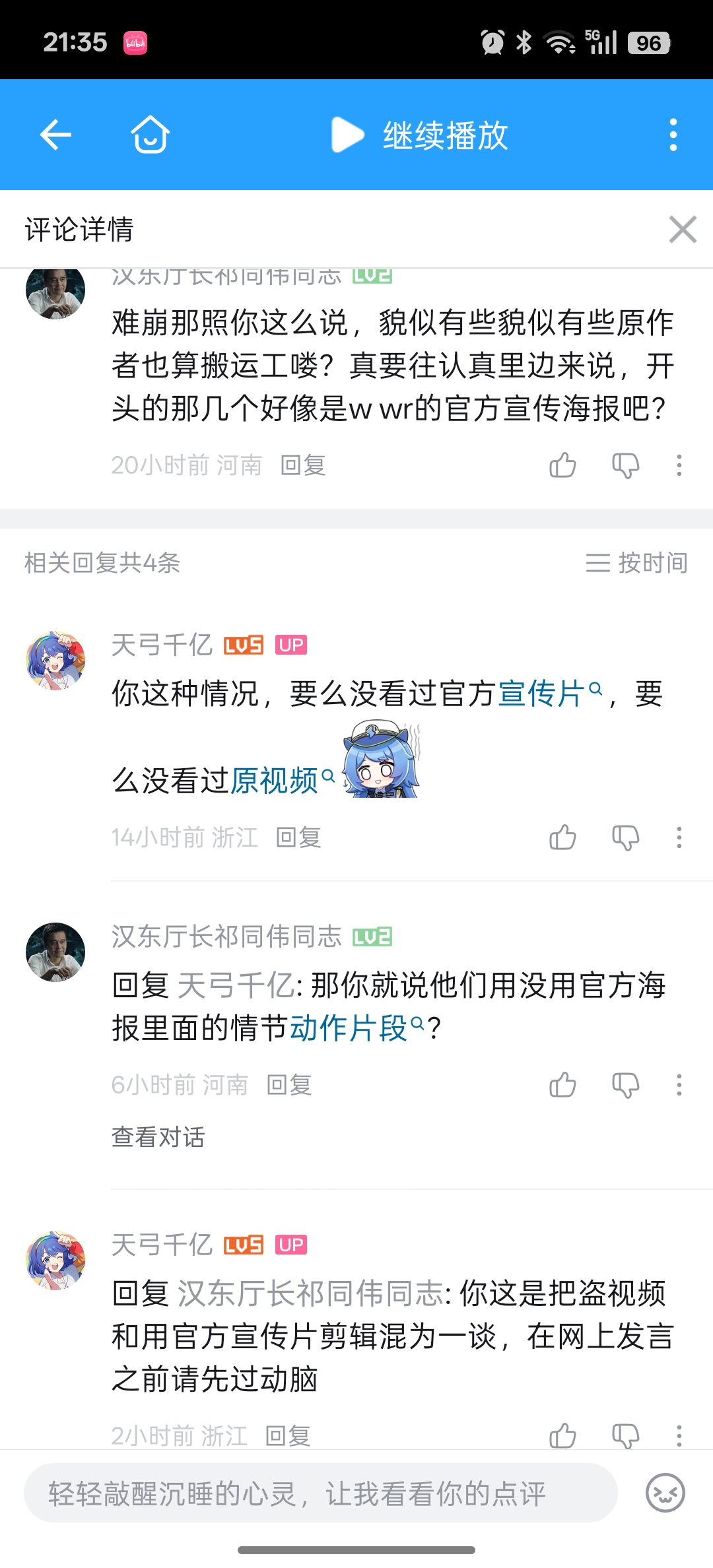Change sort order via 按时间

tap(637, 563)
